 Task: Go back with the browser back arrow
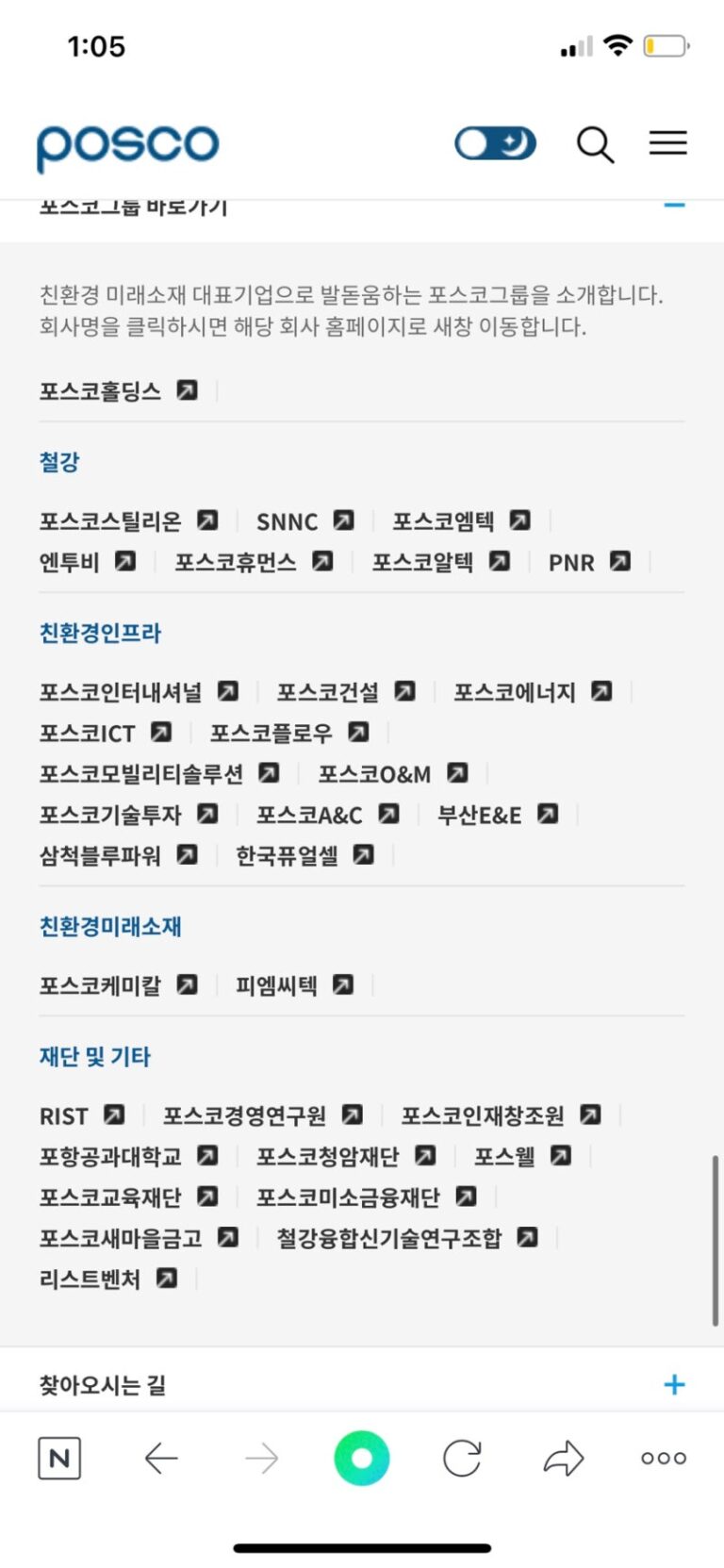coord(161,1459)
